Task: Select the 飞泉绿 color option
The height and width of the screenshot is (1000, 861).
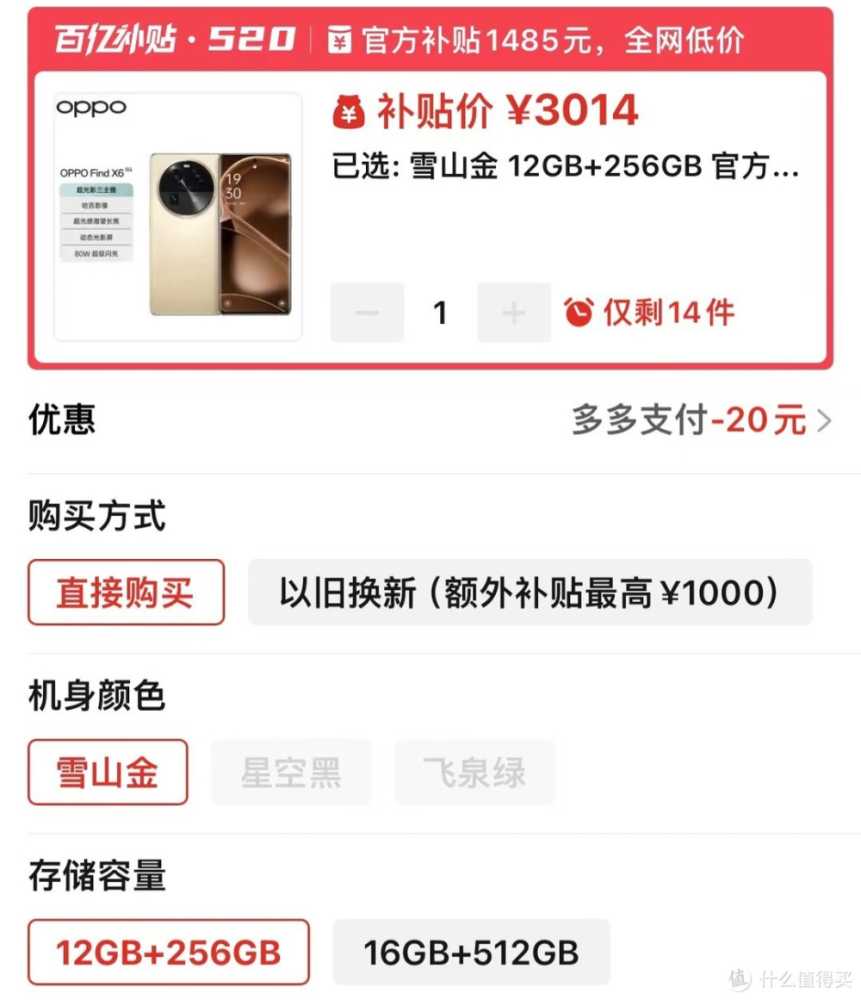Action: coord(474,771)
